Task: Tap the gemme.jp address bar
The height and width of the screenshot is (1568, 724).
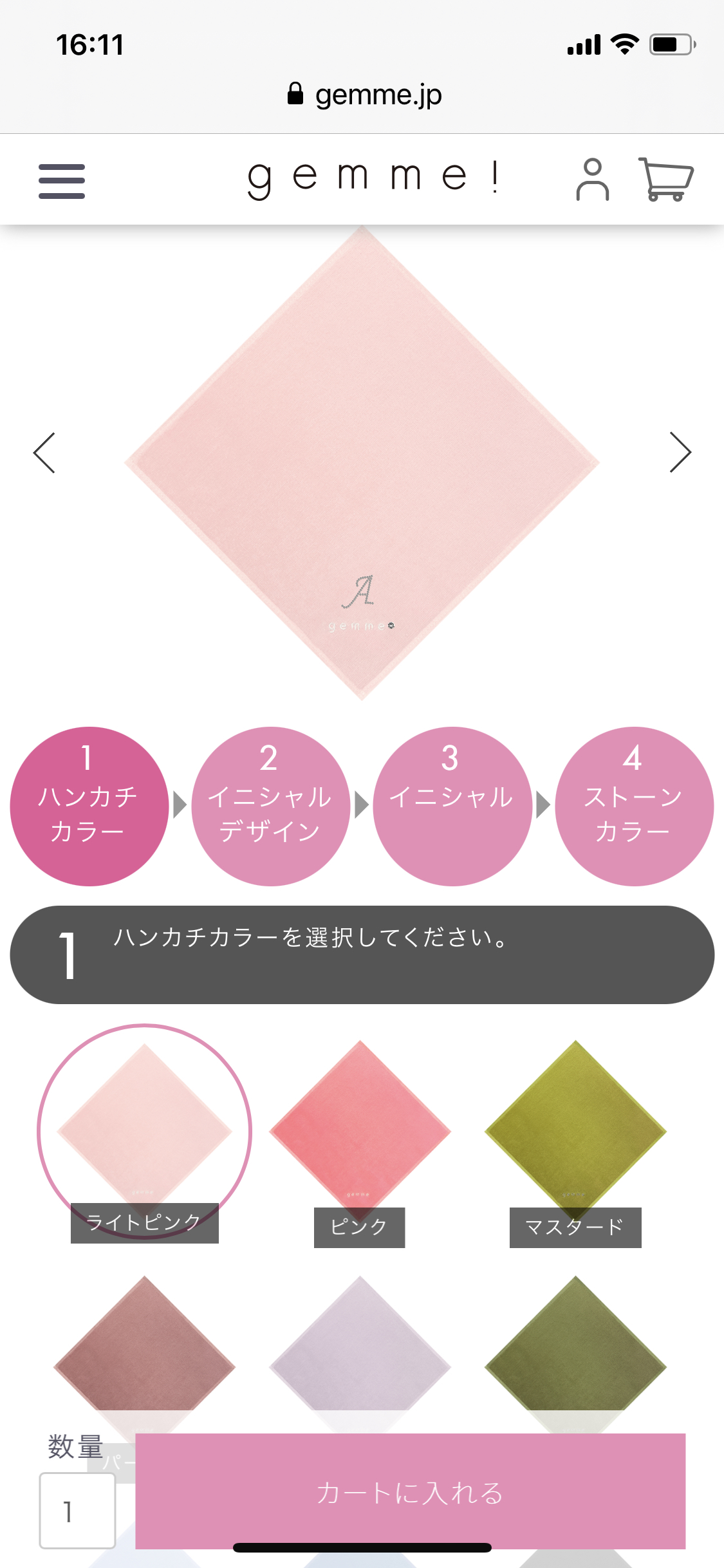Action: point(364,95)
